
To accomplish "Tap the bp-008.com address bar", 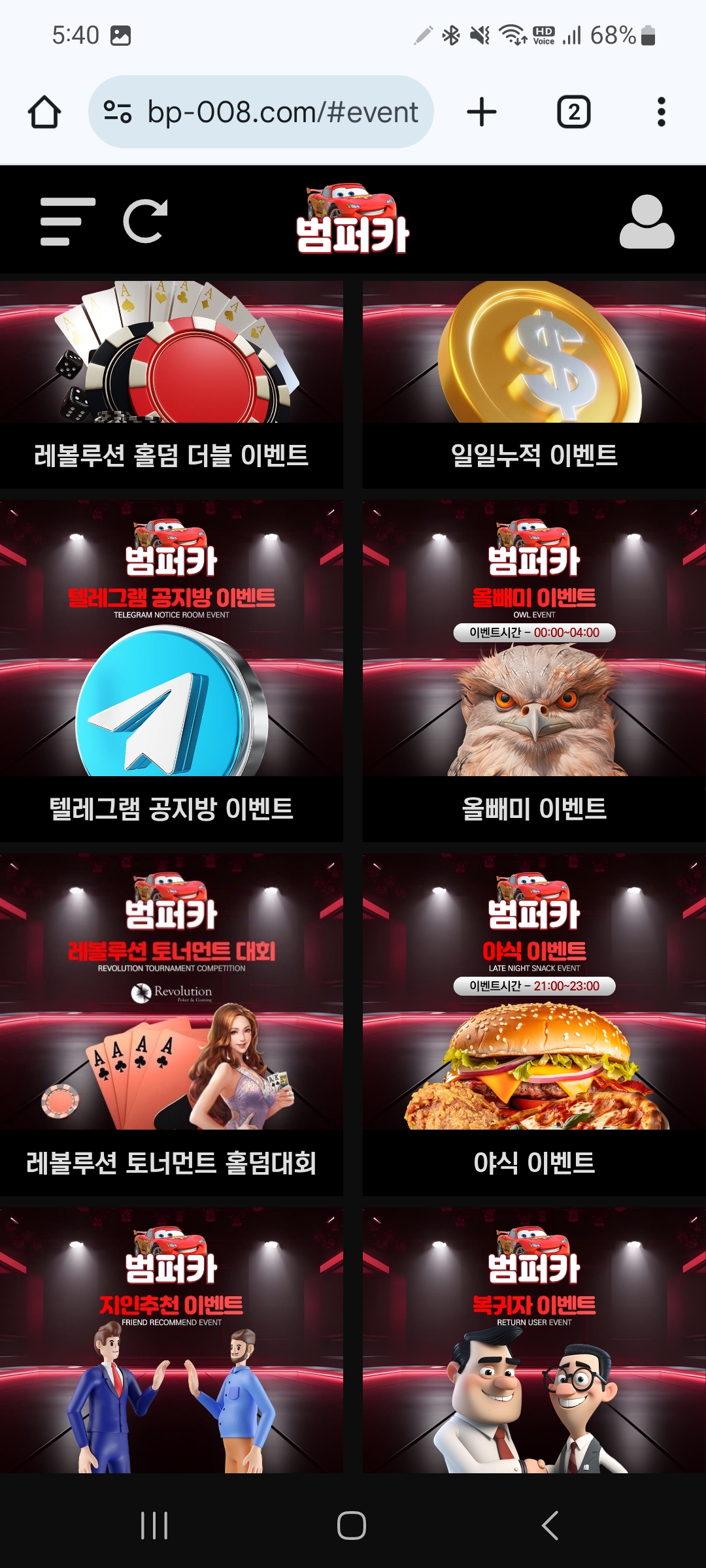I will click(x=261, y=112).
